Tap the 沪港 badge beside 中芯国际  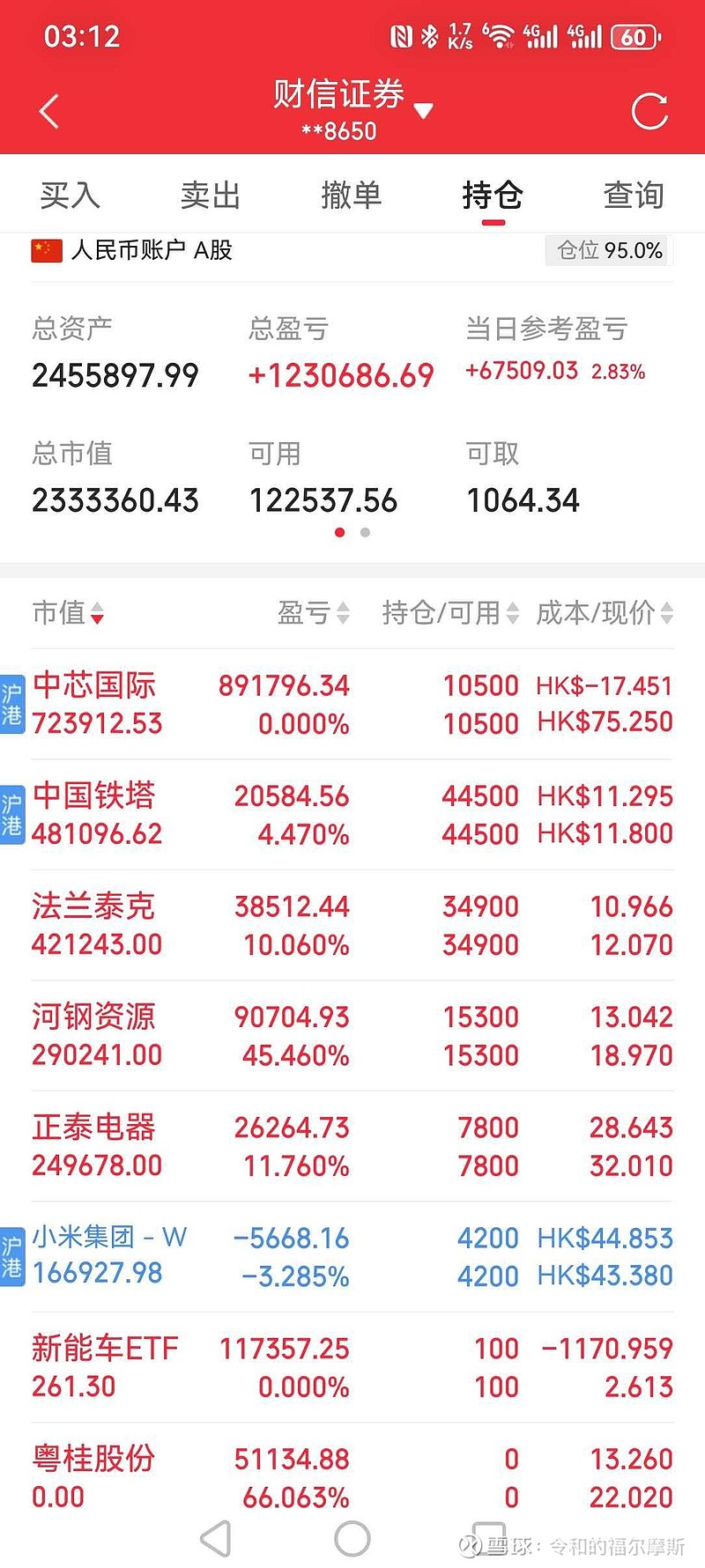[x=12, y=705]
